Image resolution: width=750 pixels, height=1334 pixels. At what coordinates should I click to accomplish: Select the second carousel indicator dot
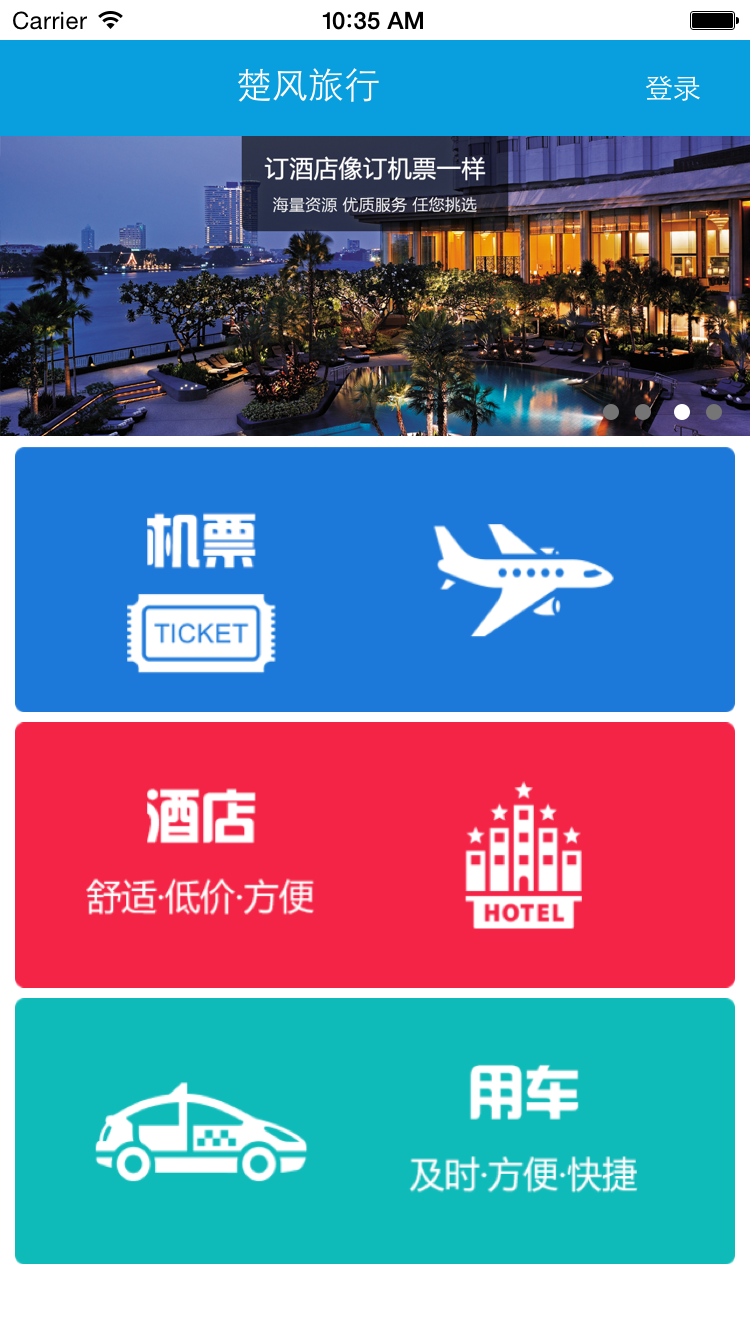pyautogui.click(x=644, y=411)
